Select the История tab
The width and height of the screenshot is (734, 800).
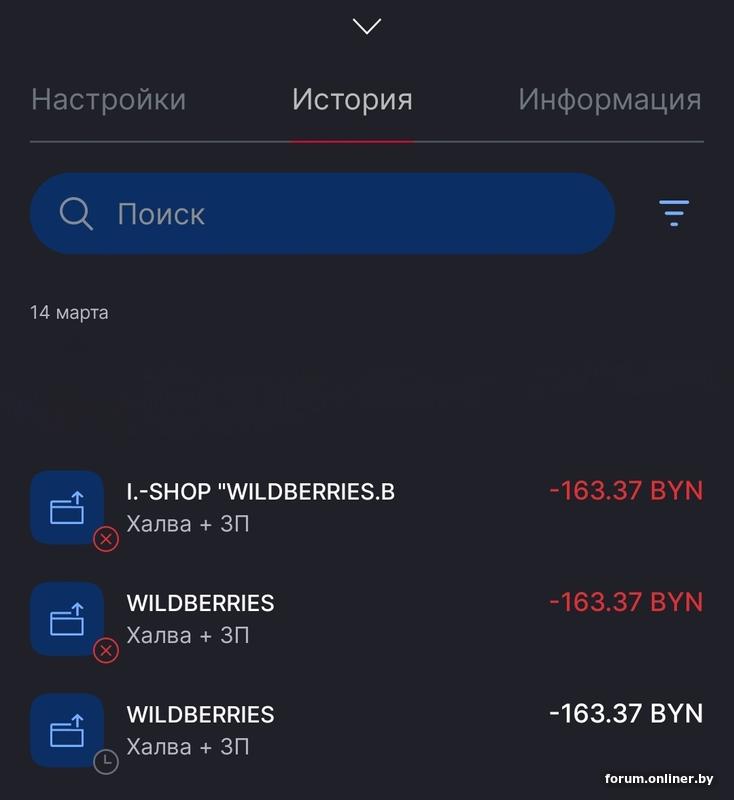(352, 100)
